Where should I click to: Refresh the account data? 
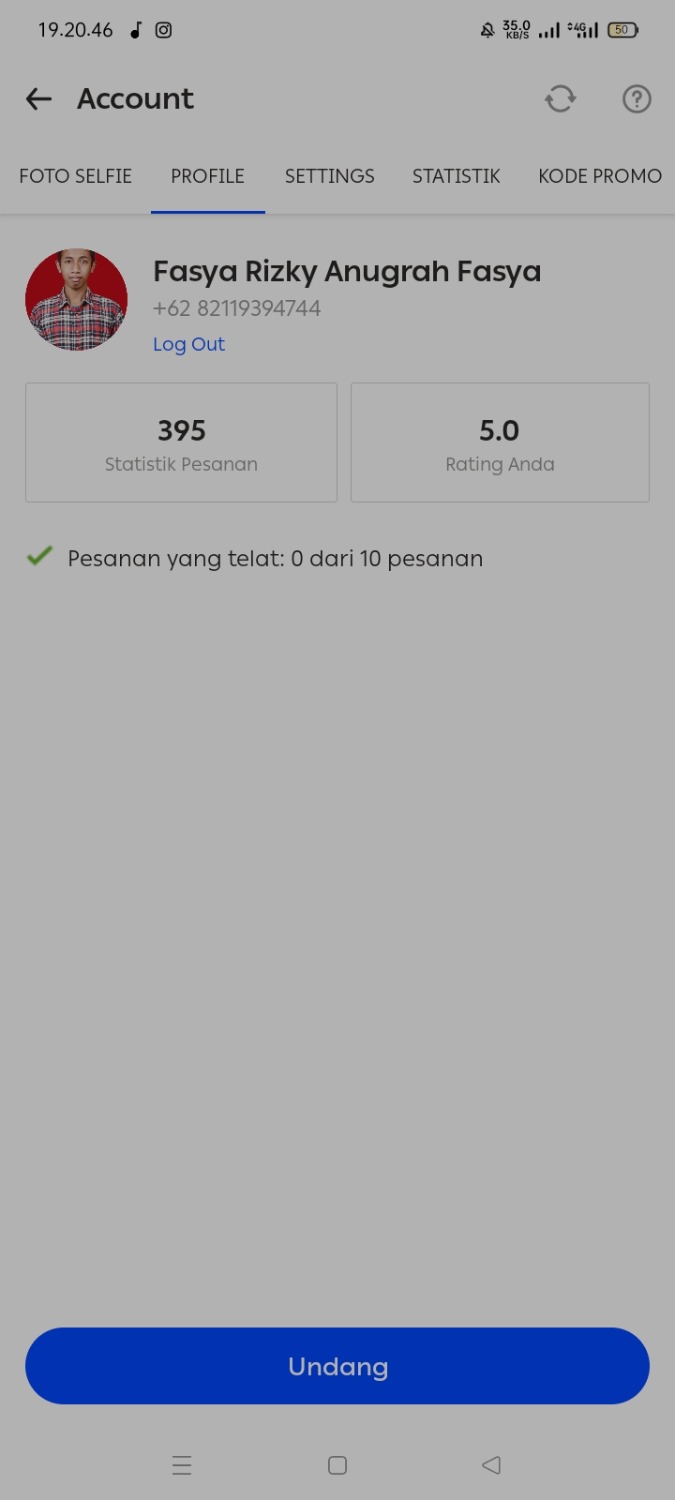560,99
